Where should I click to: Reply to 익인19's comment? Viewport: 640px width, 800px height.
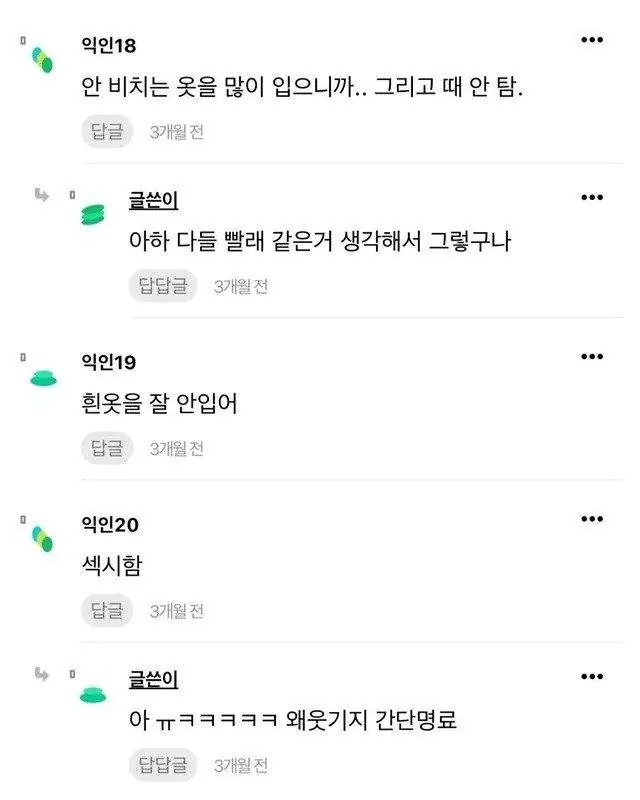pyautogui.click(x=107, y=449)
